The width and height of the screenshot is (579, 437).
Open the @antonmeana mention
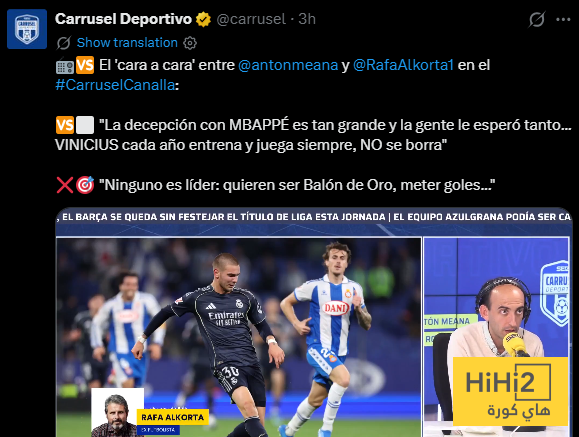click(x=288, y=65)
